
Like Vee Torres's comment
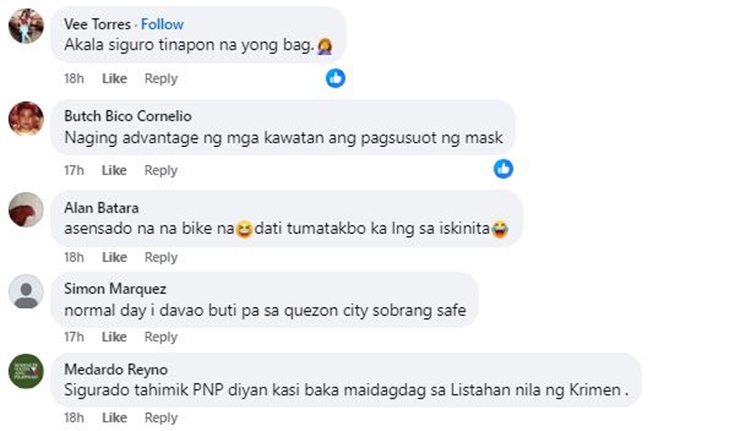[114, 79]
